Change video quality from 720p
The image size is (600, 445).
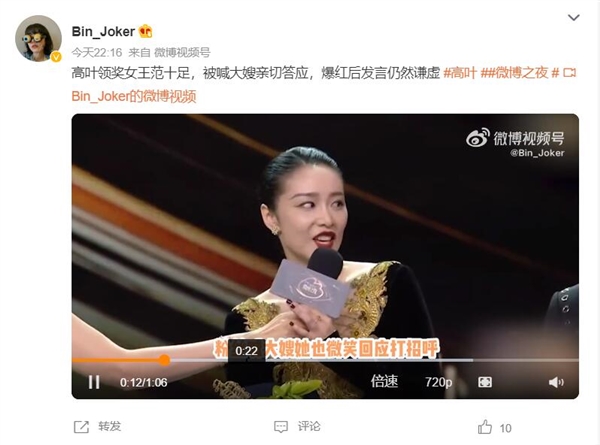438,382
